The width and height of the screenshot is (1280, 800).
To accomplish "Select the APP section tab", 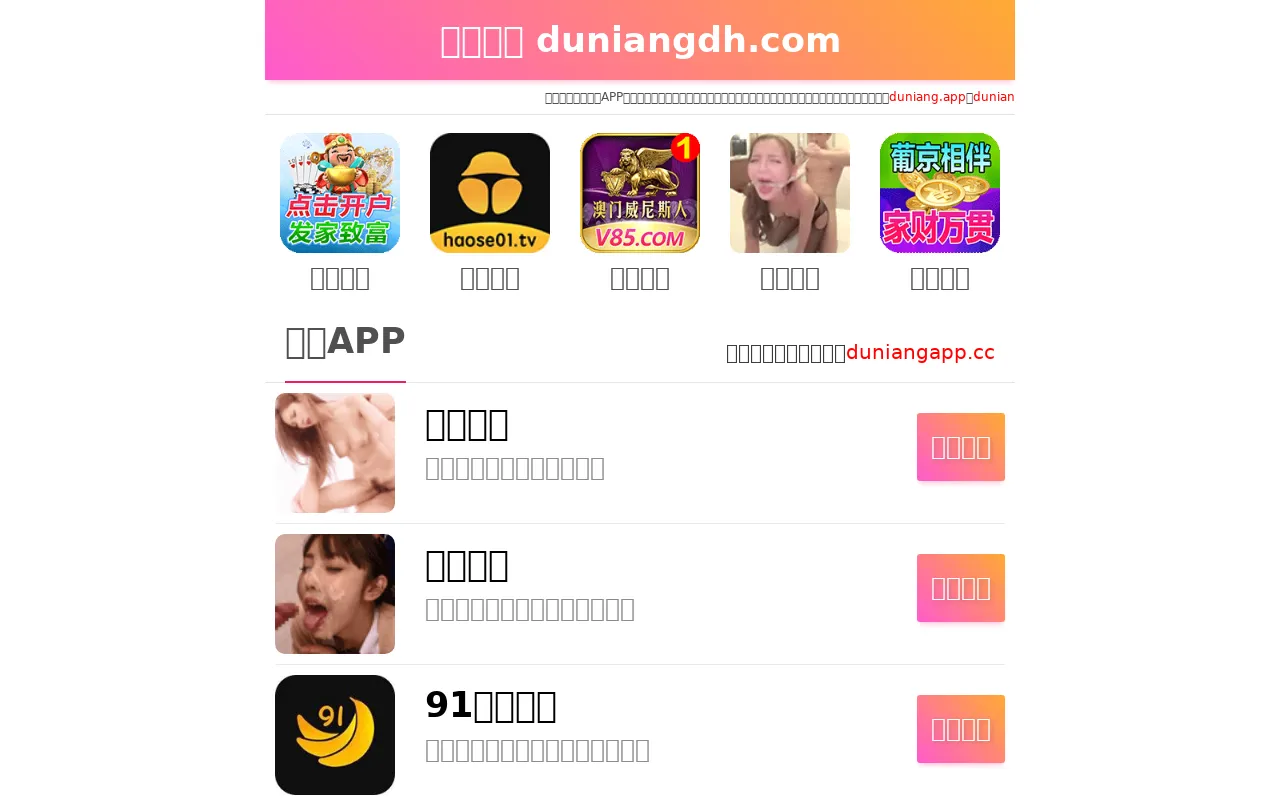I will coord(345,342).
